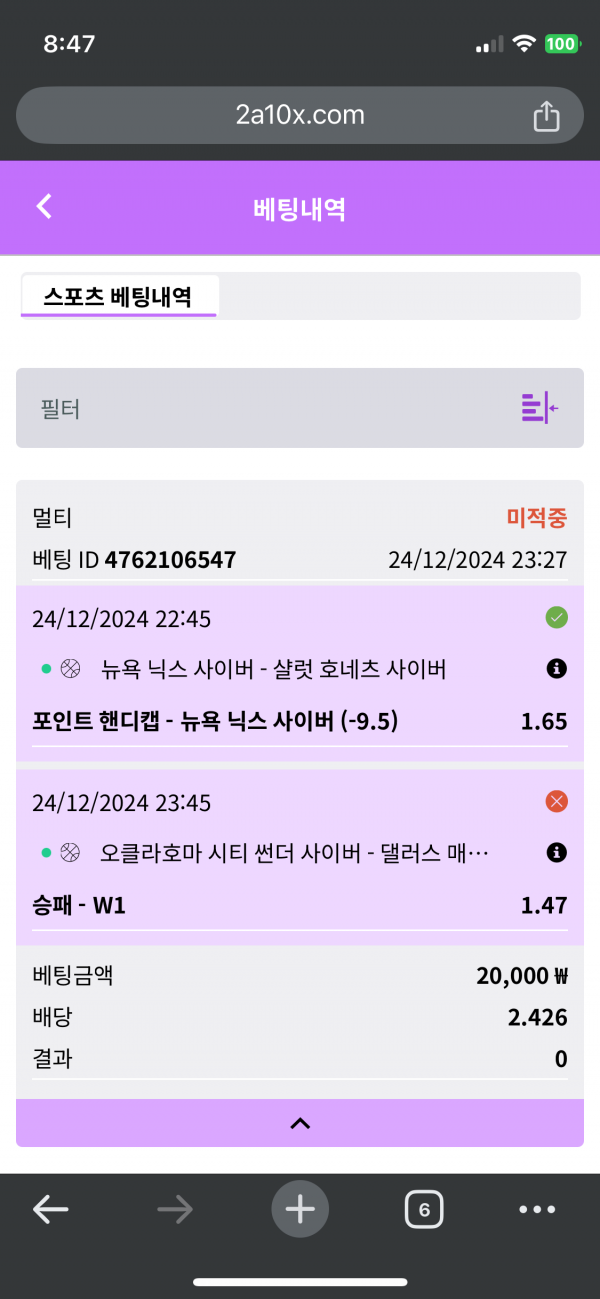Screen dimensions: 600x1299
Task: Share the page from the address bar
Action: (x=546, y=116)
